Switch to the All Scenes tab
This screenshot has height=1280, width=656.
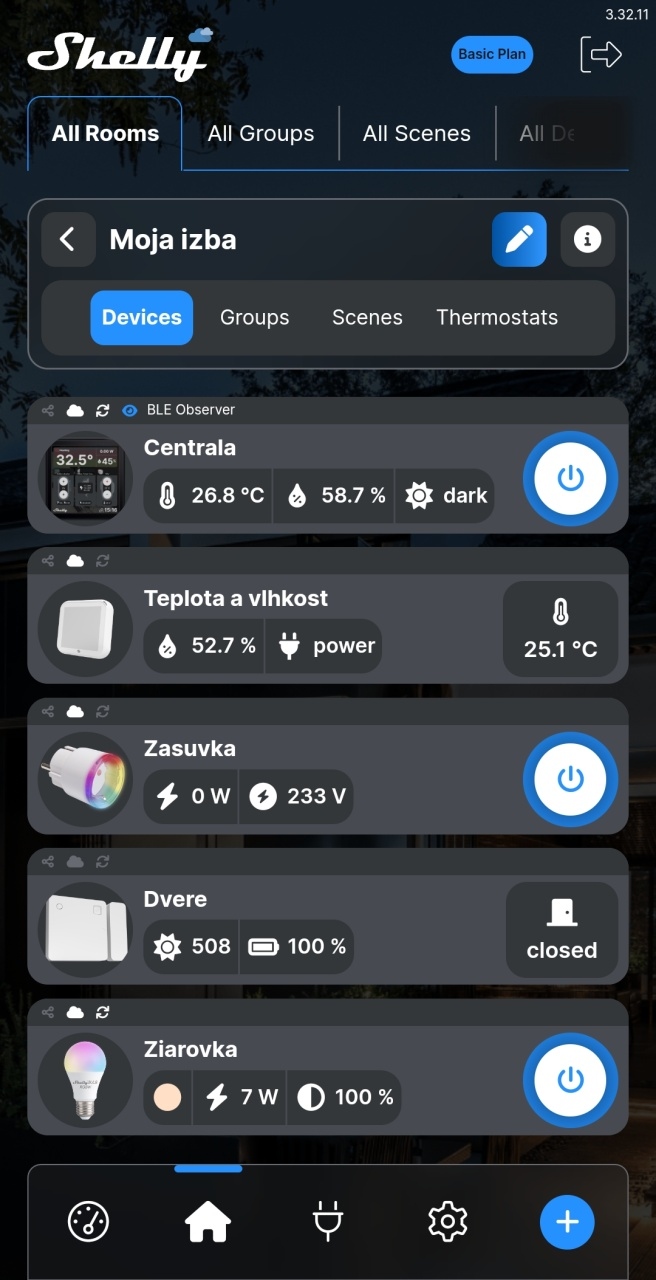(x=416, y=134)
